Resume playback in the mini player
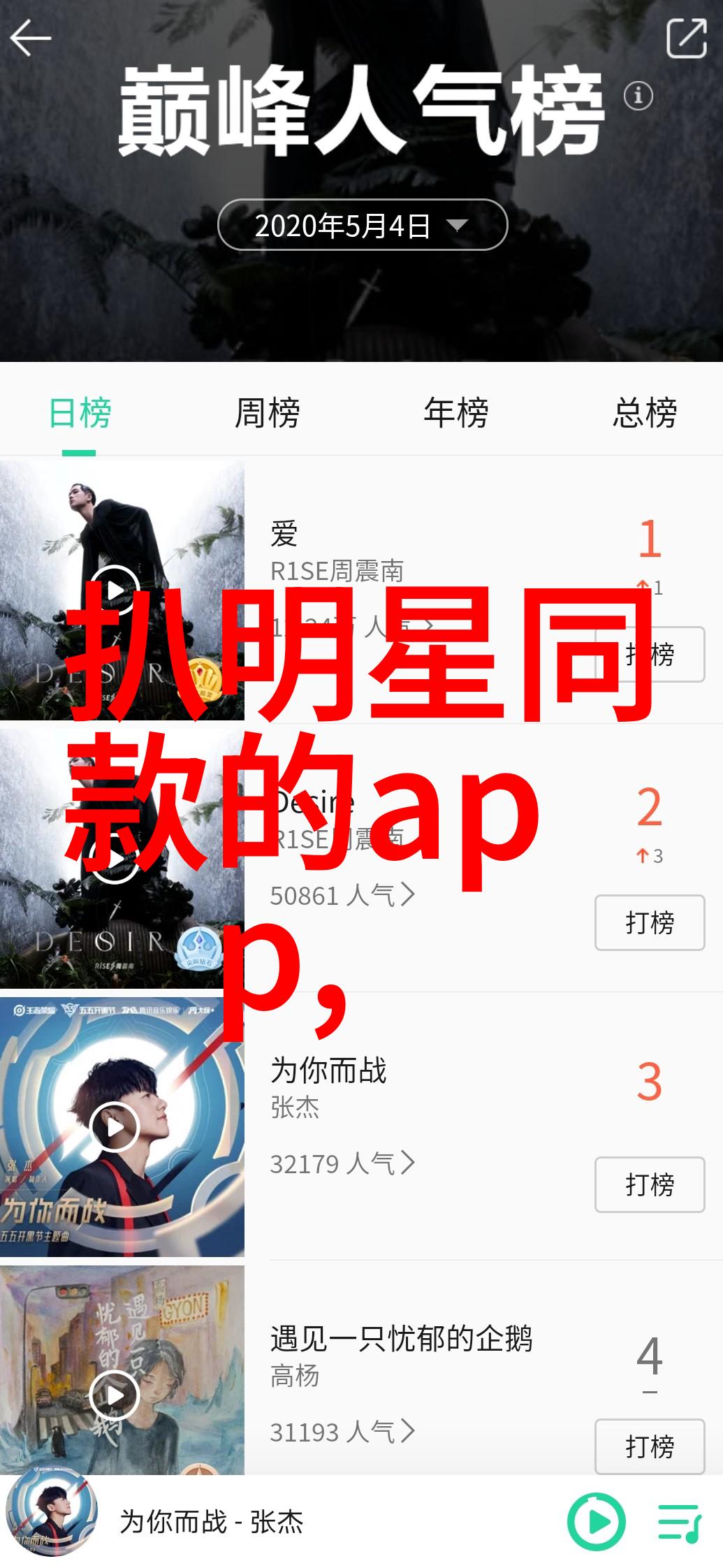 [596, 1522]
